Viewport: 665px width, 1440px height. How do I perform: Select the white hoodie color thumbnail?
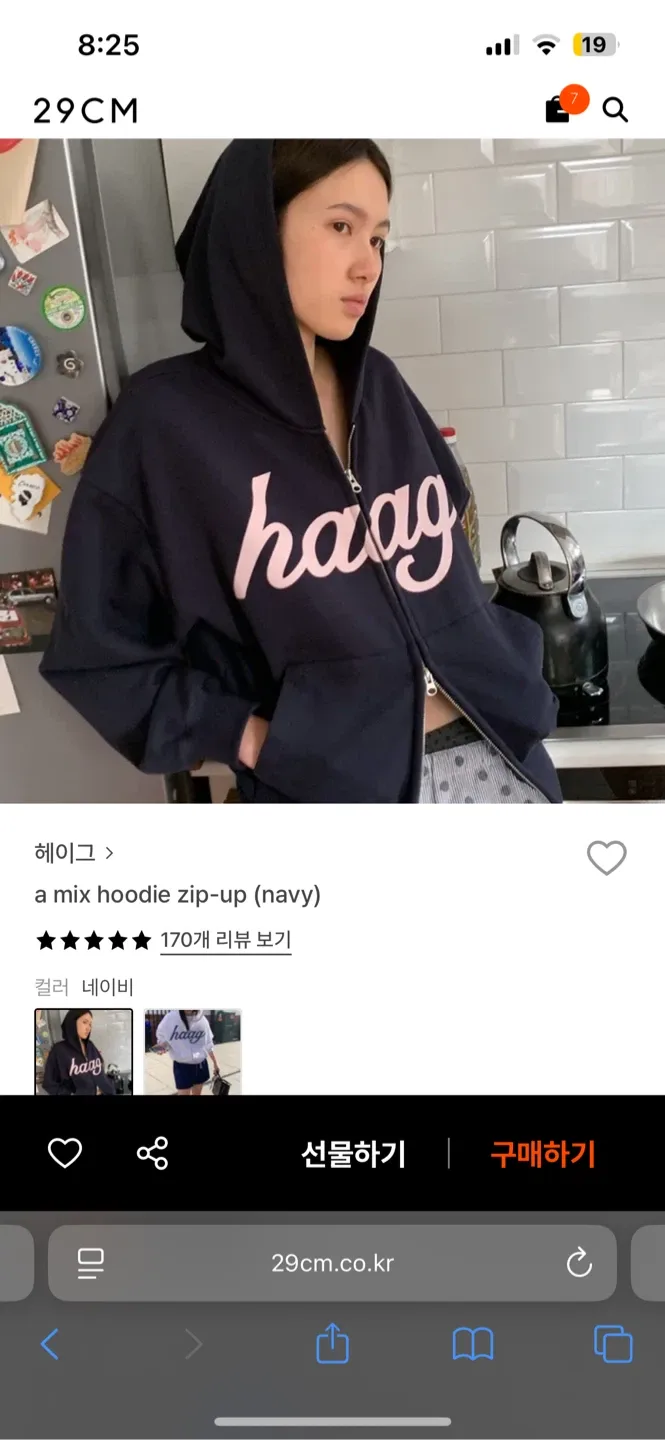coord(193,1051)
